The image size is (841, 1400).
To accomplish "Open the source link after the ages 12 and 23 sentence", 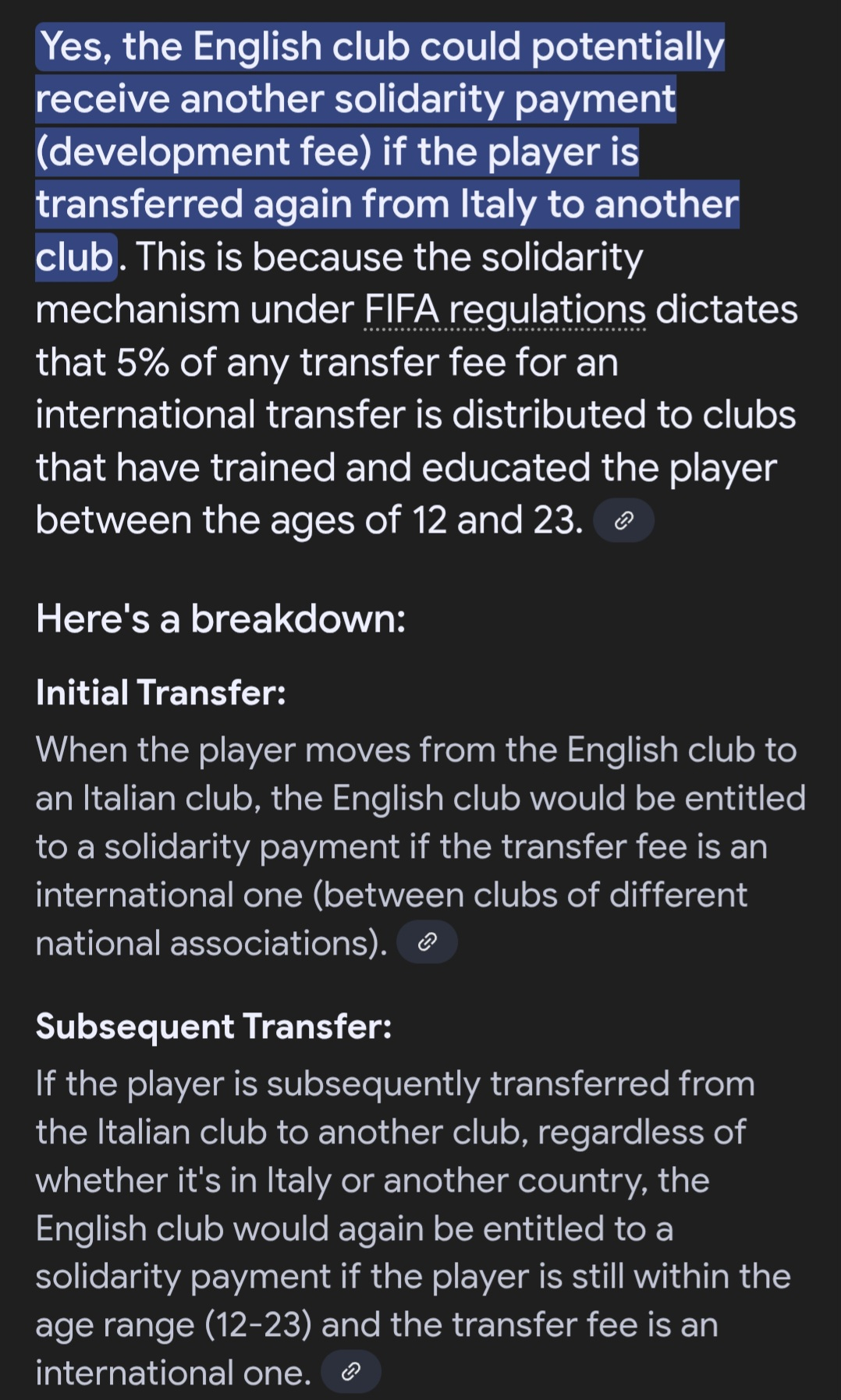I will (623, 521).
